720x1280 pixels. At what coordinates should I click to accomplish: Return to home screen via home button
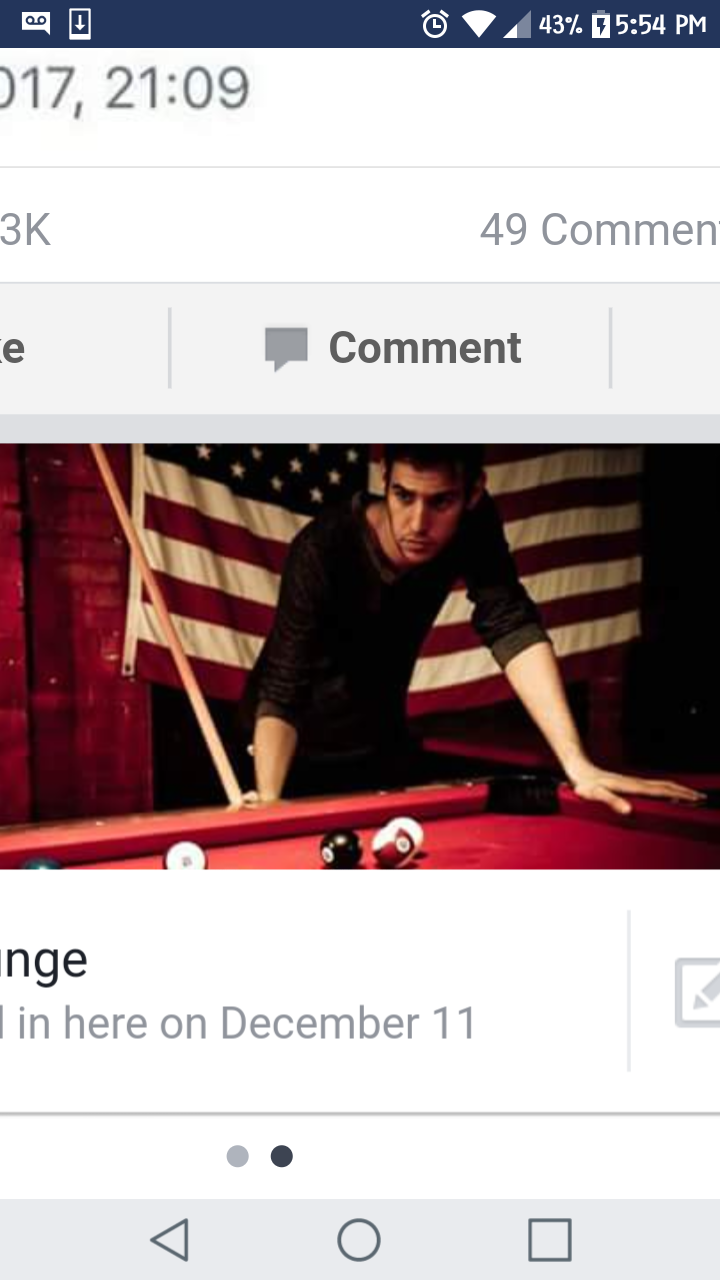(x=359, y=1240)
